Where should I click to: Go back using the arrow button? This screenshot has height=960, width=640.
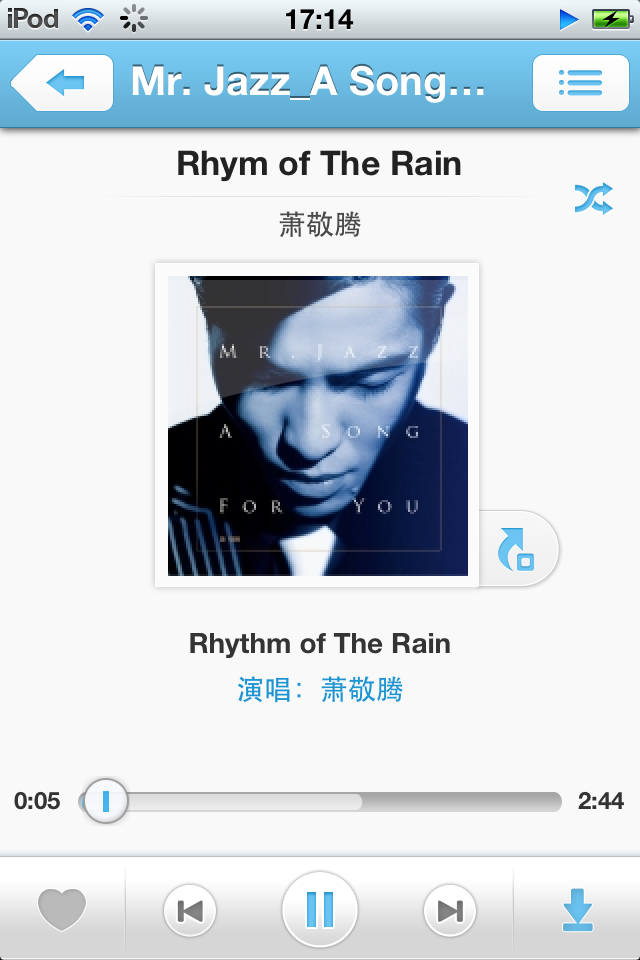point(62,84)
